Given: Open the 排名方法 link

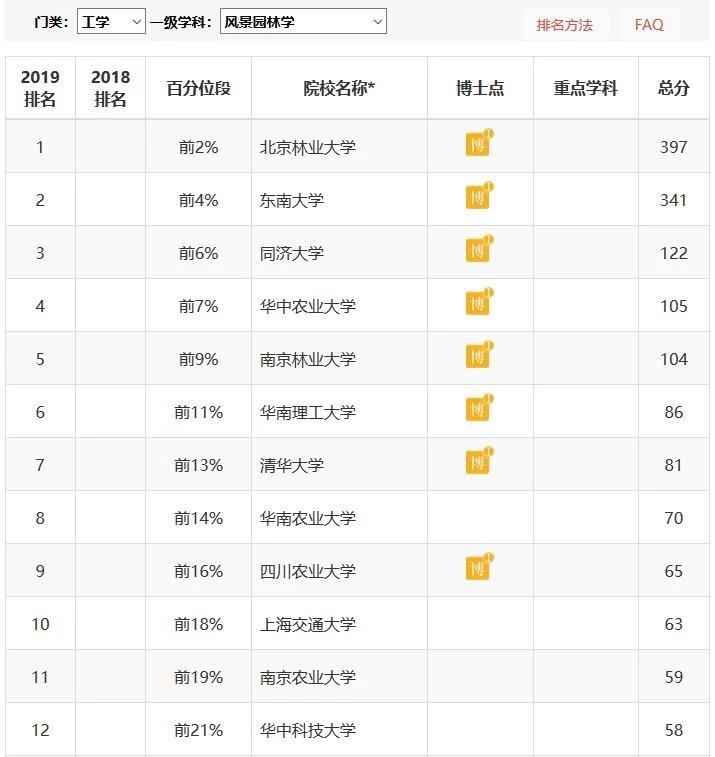Looking at the screenshot, I should coord(564,25).
